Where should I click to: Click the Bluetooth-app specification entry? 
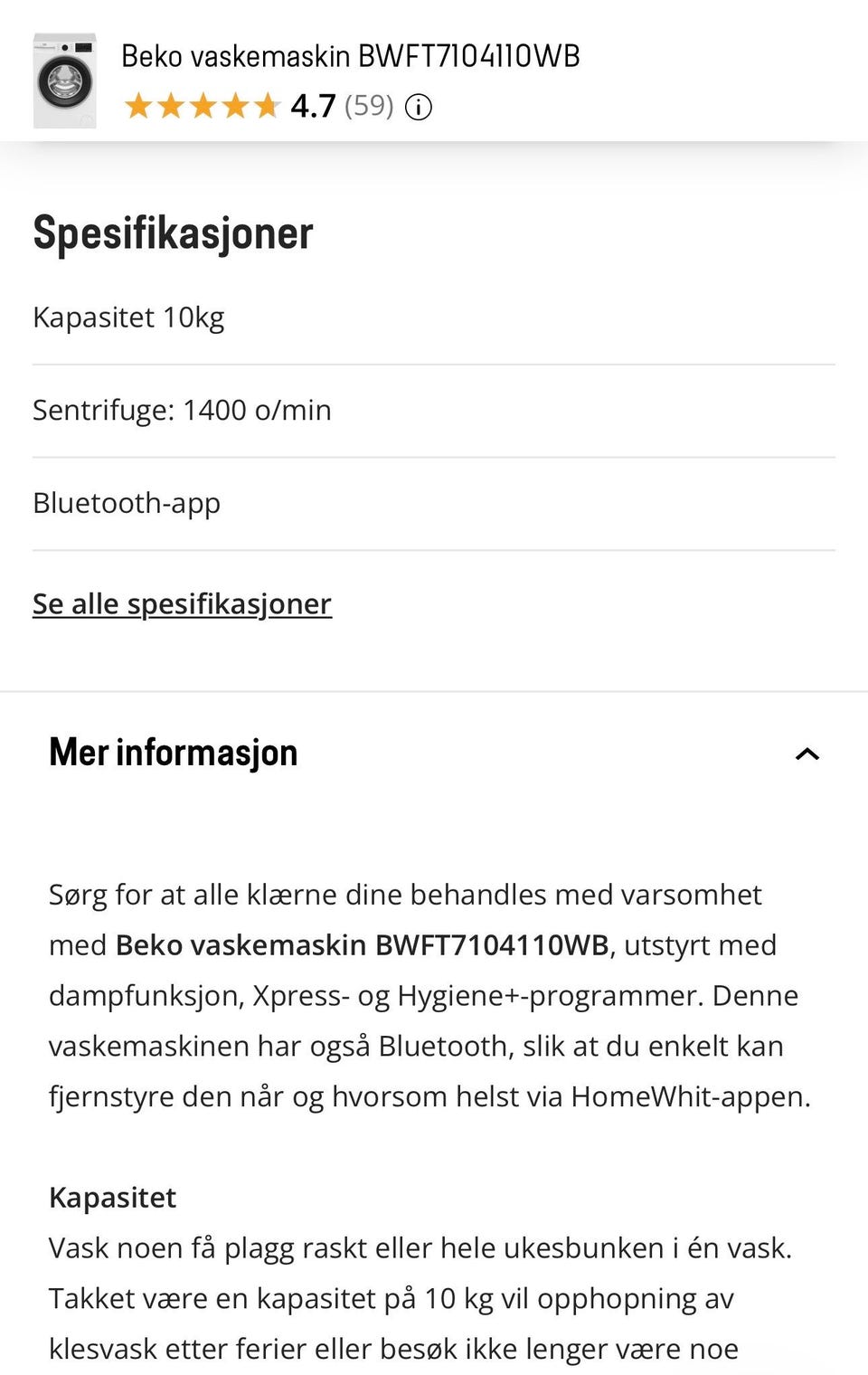point(126,503)
